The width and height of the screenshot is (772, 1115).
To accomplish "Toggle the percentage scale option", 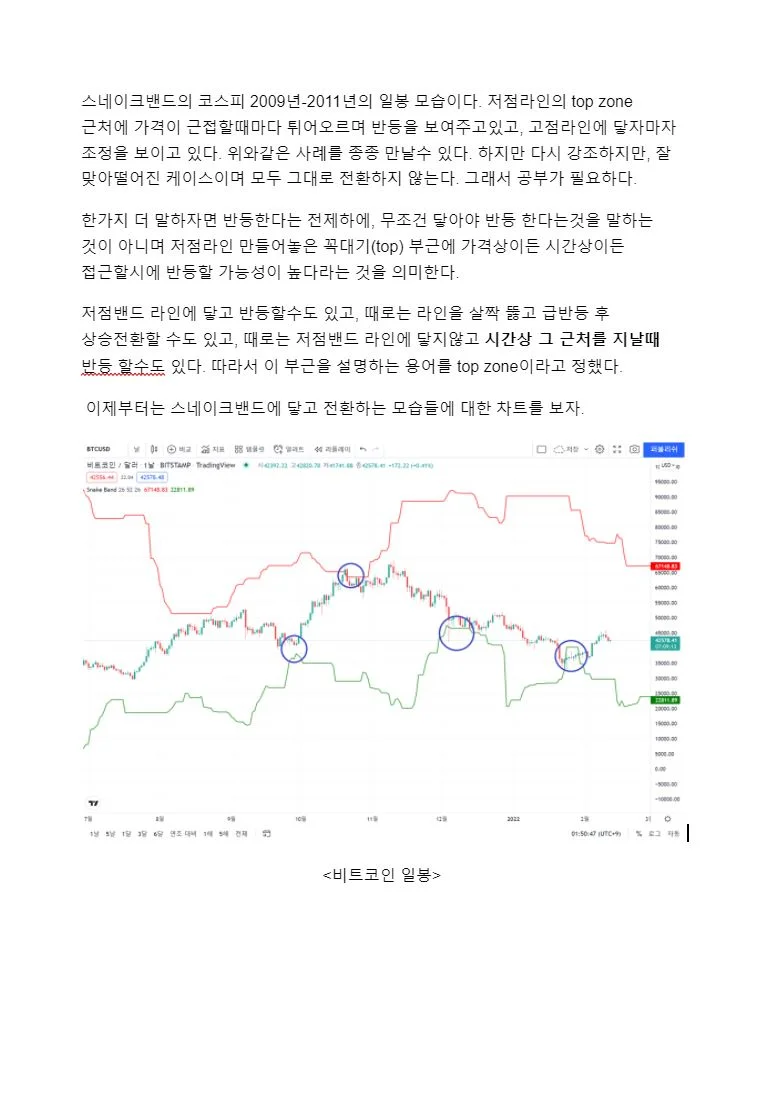I will (639, 835).
